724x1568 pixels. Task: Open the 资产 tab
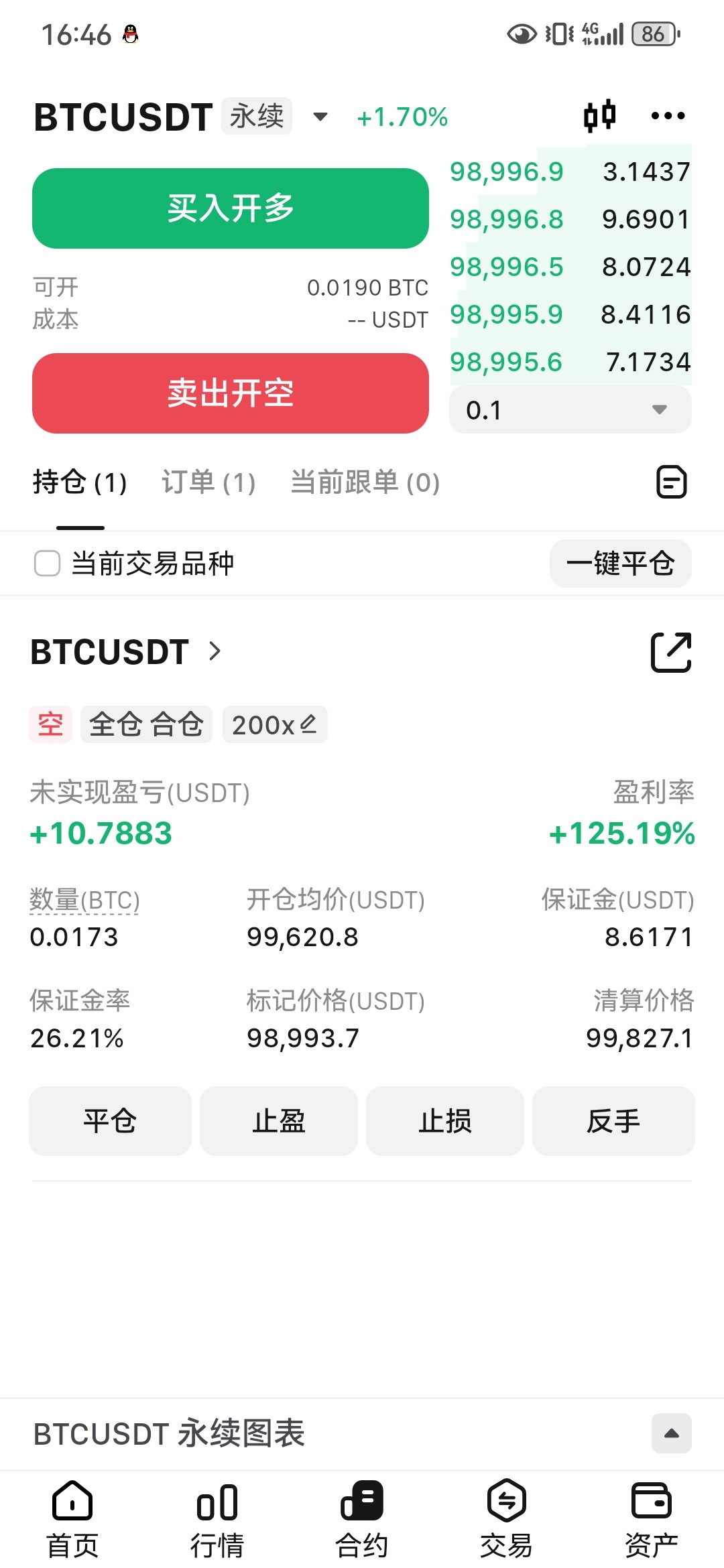[651, 1519]
